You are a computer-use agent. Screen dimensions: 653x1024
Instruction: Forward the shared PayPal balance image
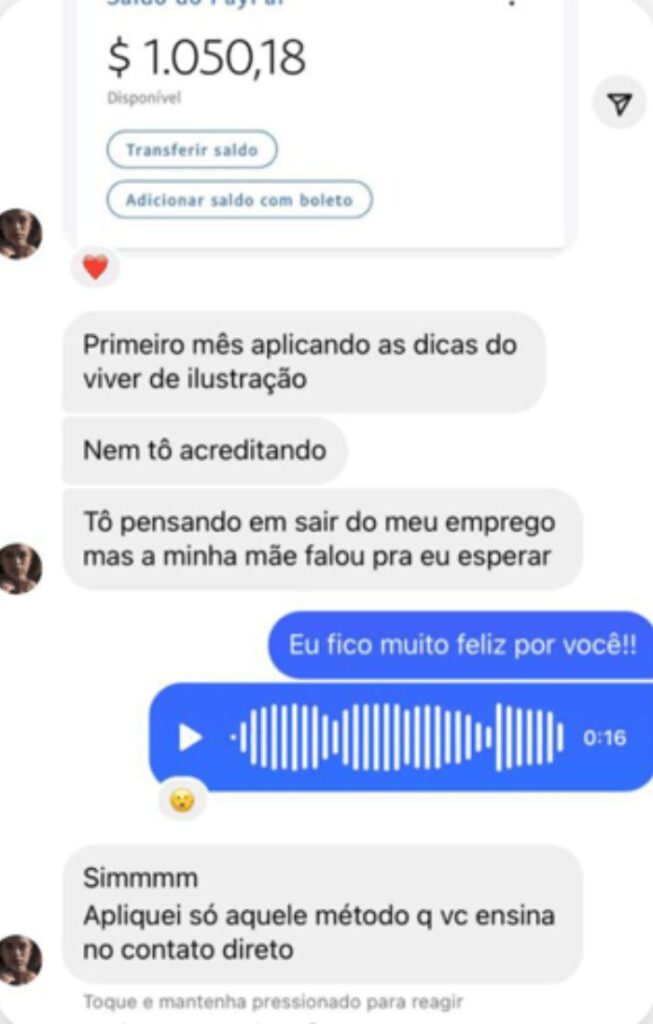click(x=620, y=103)
